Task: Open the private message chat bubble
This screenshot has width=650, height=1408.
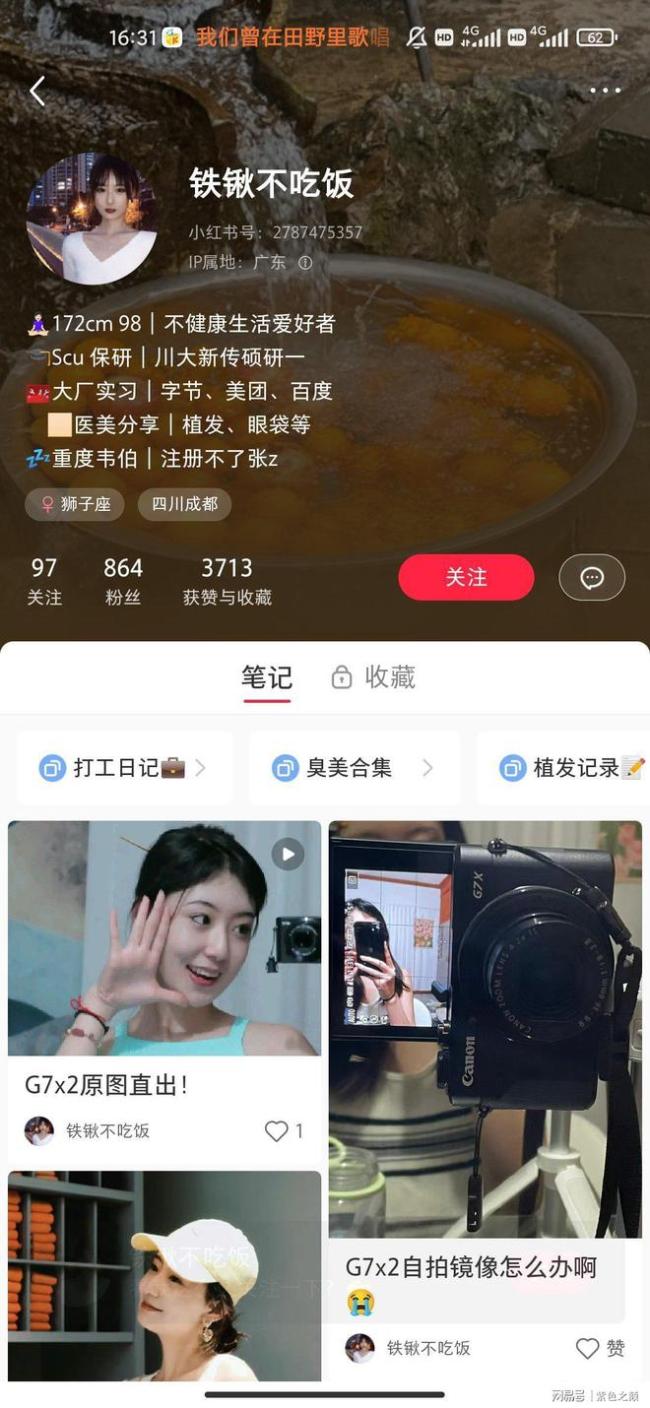Action: coord(591,578)
